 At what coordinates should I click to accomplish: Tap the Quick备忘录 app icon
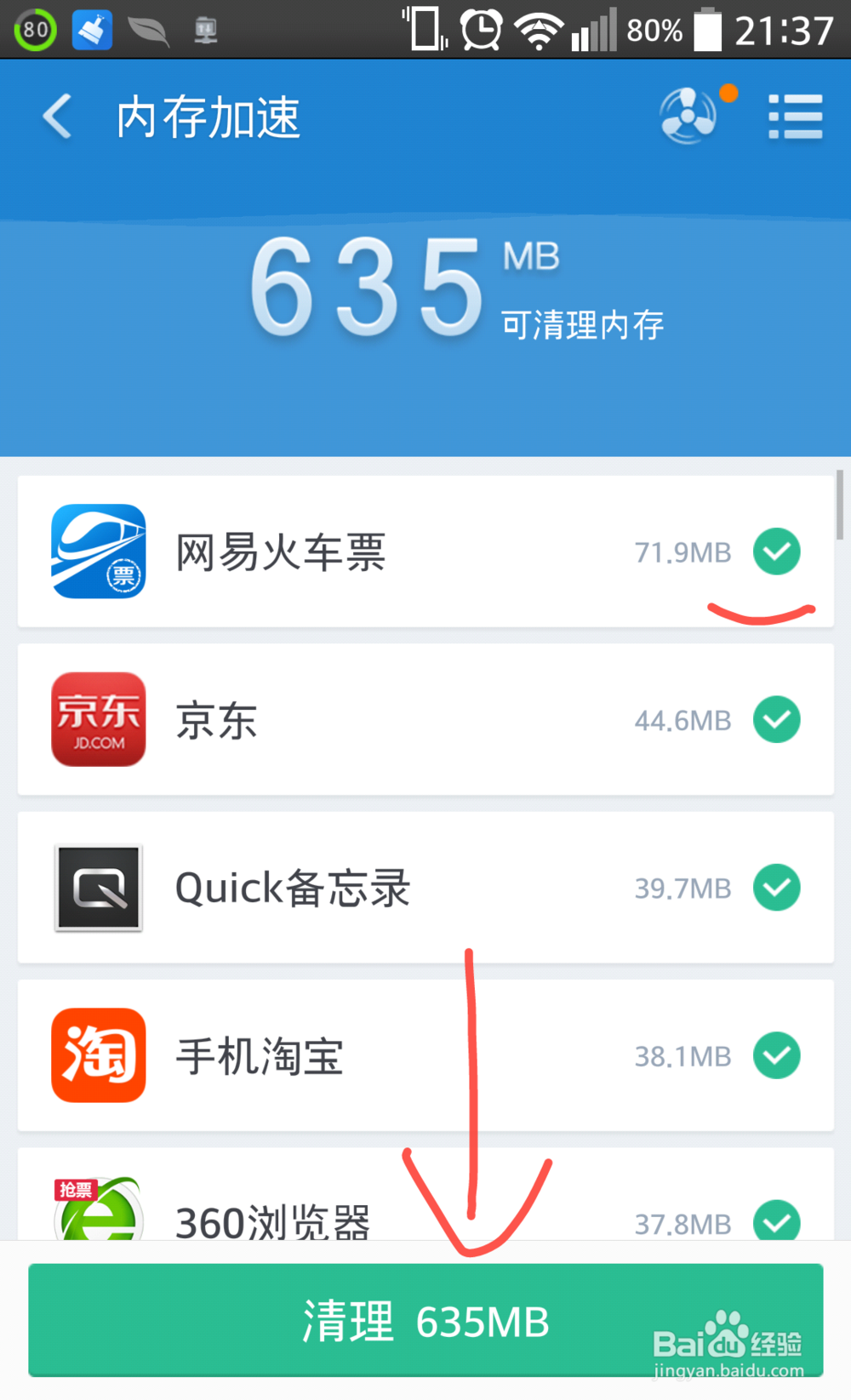click(98, 887)
